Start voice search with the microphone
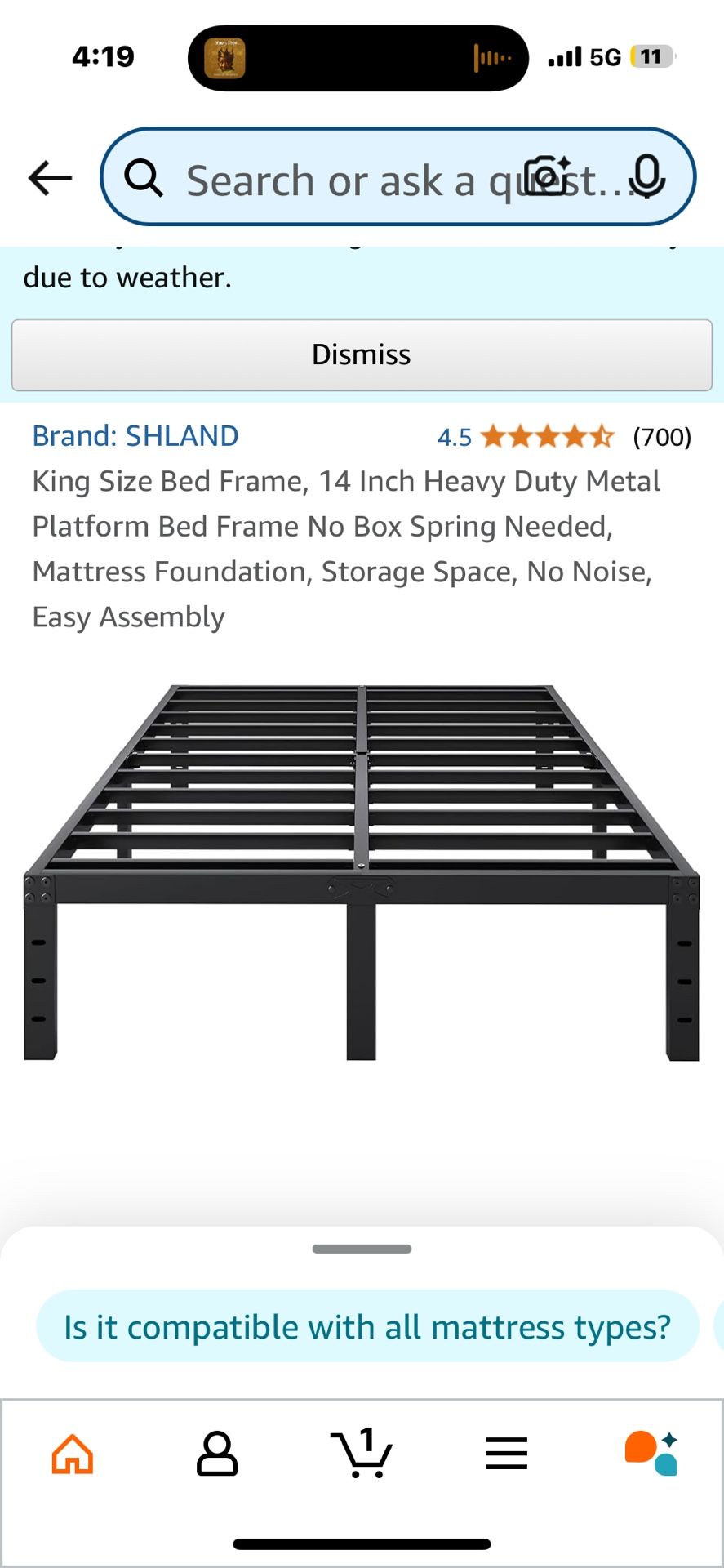 (x=647, y=177)
